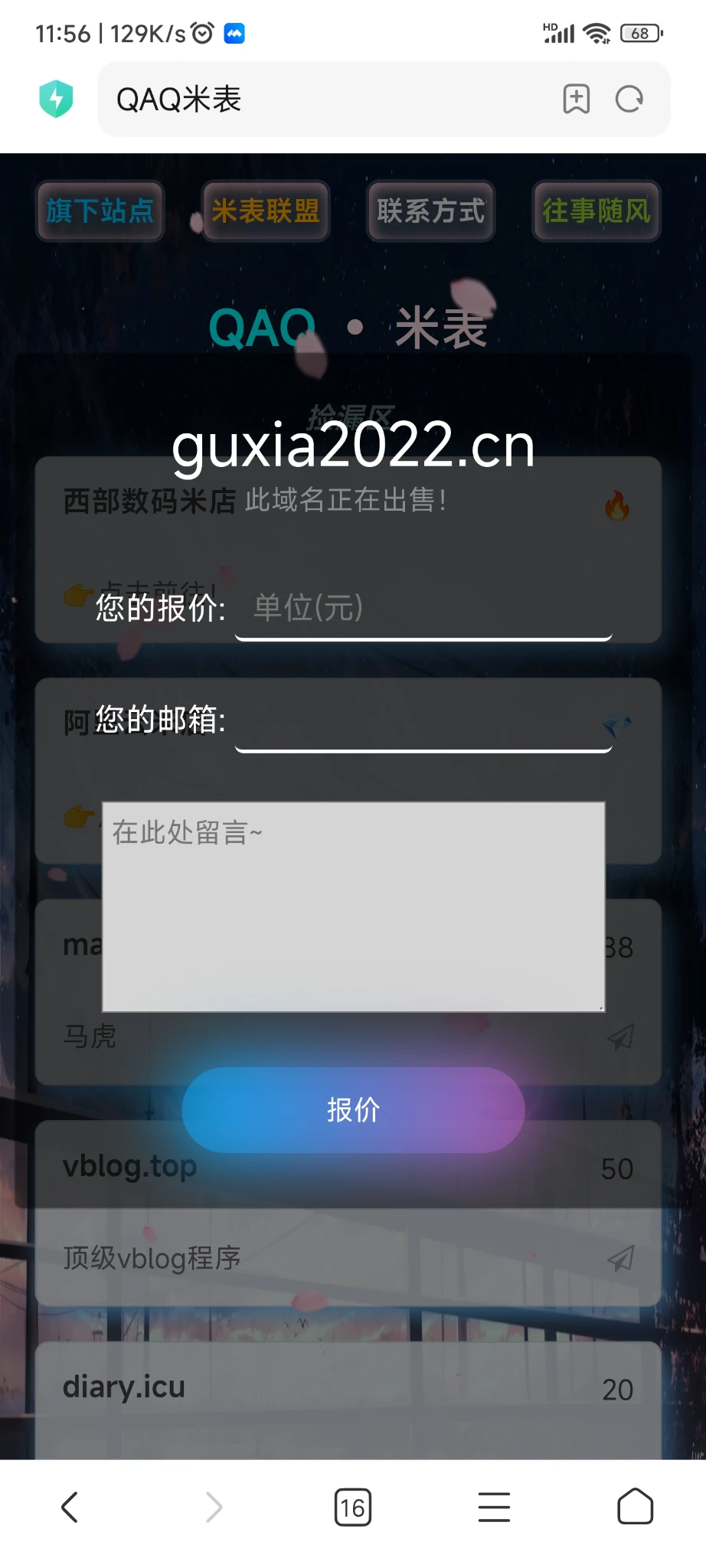Viewport: 706px width, 1568px height.
Task: Open the 往事随风 button
Action: 597,211
